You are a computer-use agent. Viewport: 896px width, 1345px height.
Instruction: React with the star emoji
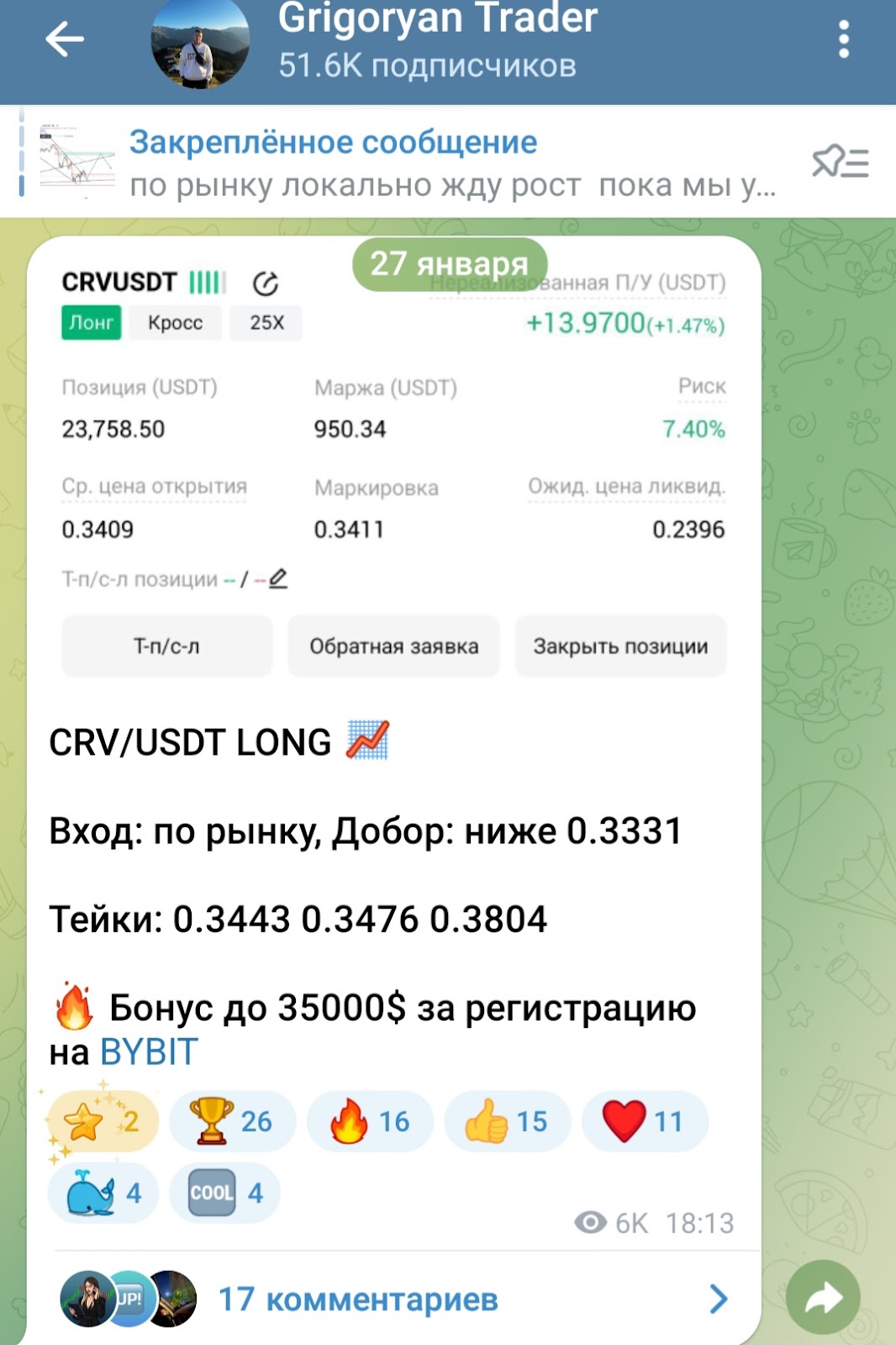click(x=103, y=1121)
